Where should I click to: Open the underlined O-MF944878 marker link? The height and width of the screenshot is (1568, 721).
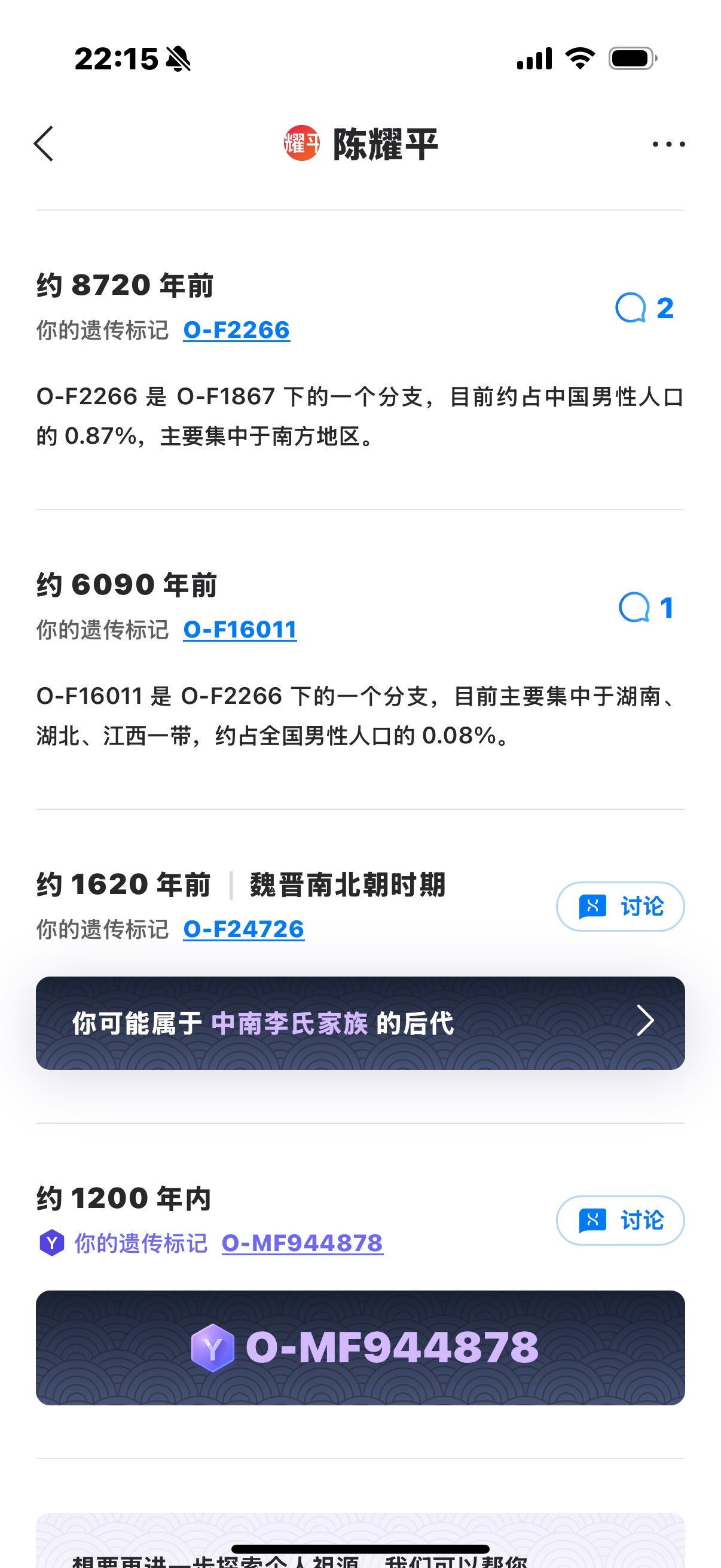click(x=303, y=1243)
